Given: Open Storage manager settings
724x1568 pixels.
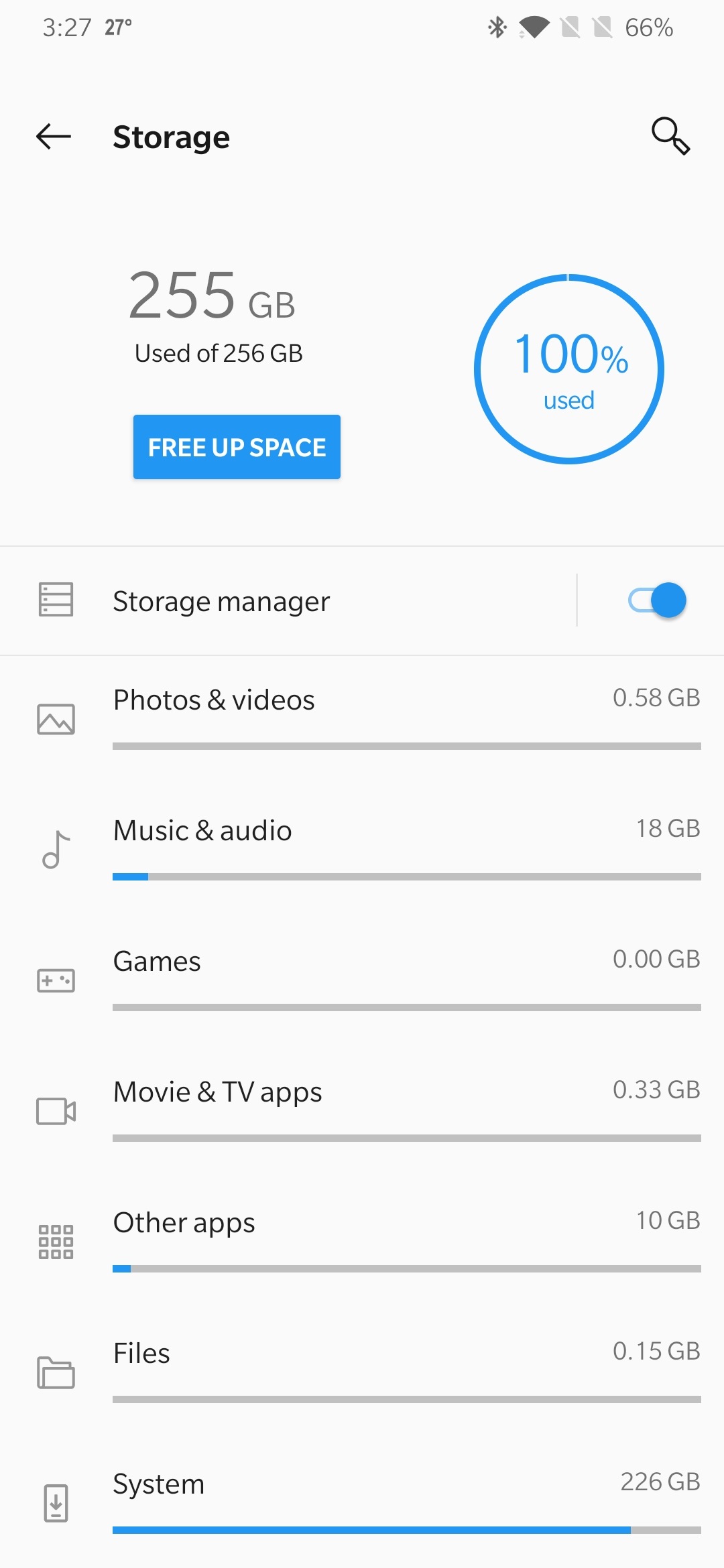Looking at the screenshot, I should click(x=288, y=601).
